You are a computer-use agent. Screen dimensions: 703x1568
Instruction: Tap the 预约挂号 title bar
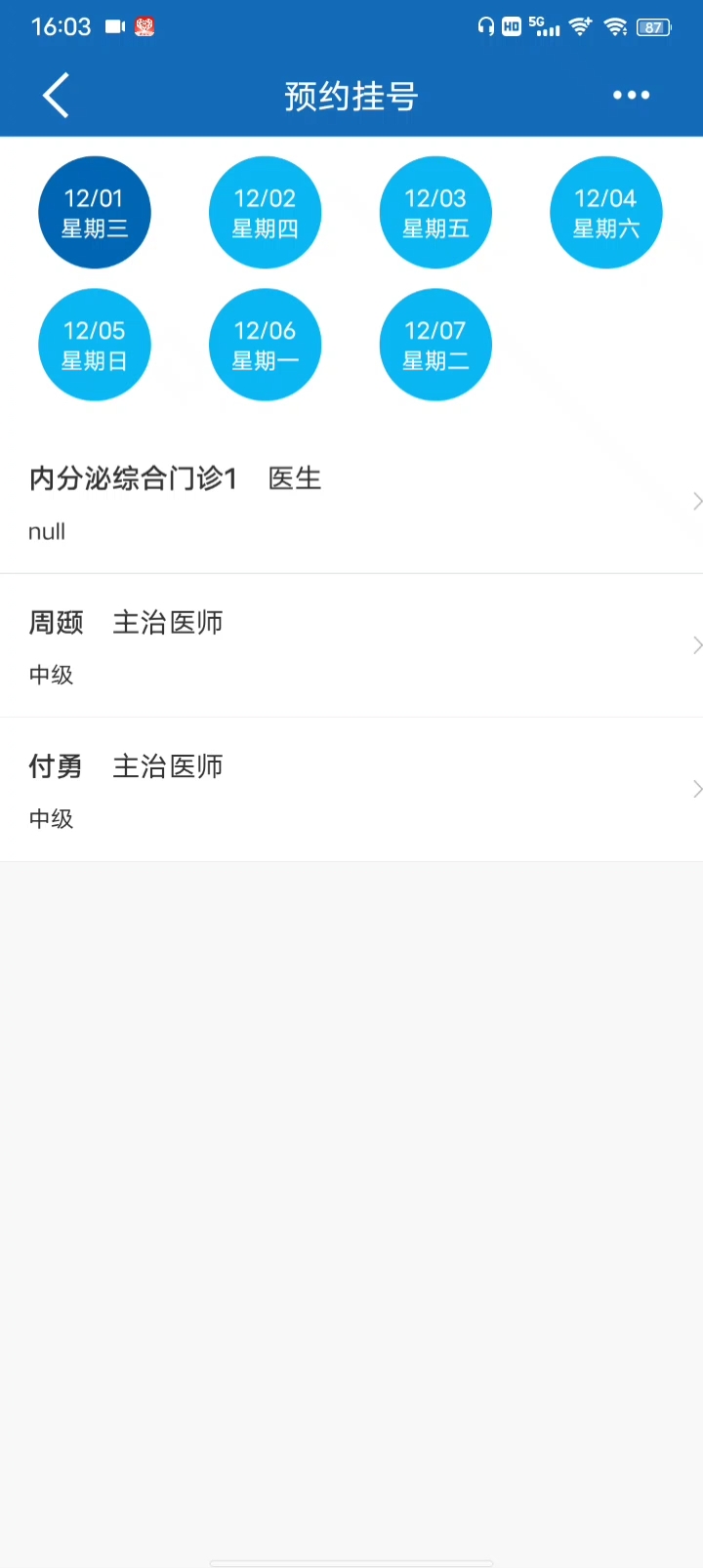click(351, 95)
